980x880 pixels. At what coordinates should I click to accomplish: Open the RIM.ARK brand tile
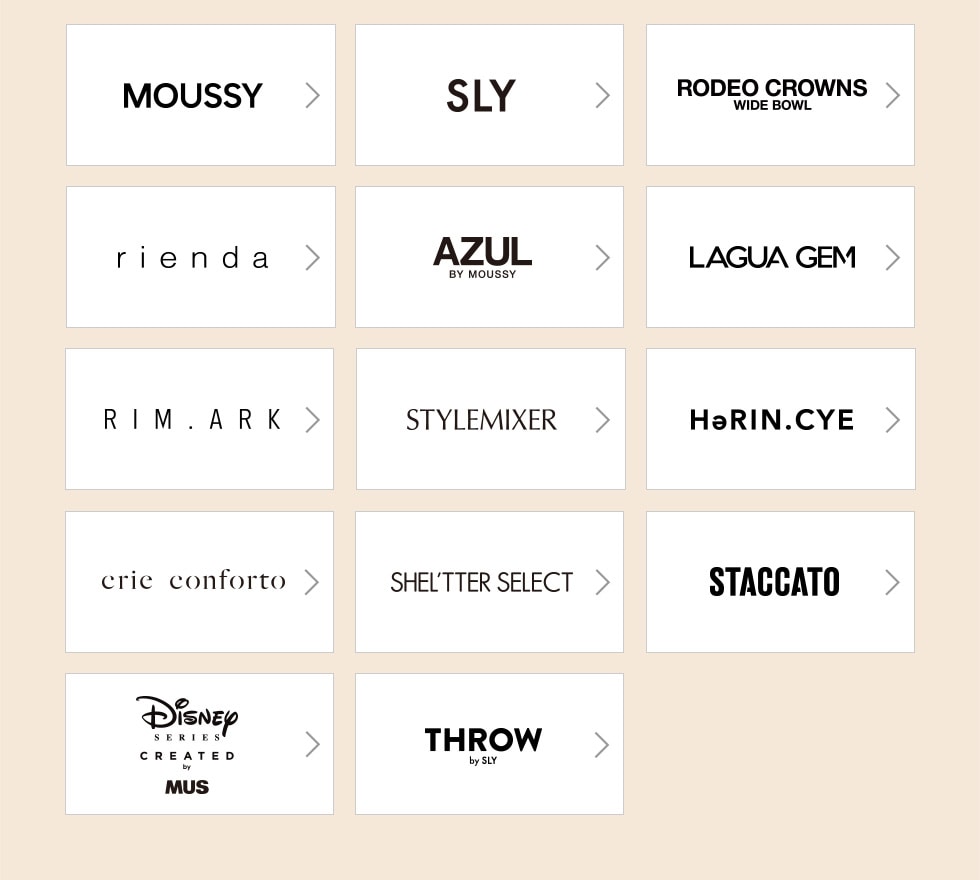pos(199,419)
